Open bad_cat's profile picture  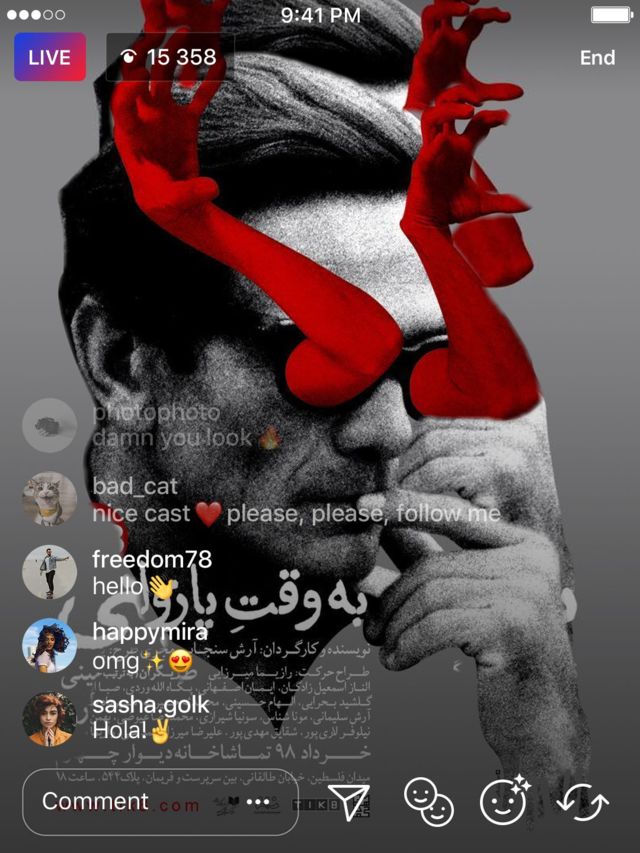[49, 499]
